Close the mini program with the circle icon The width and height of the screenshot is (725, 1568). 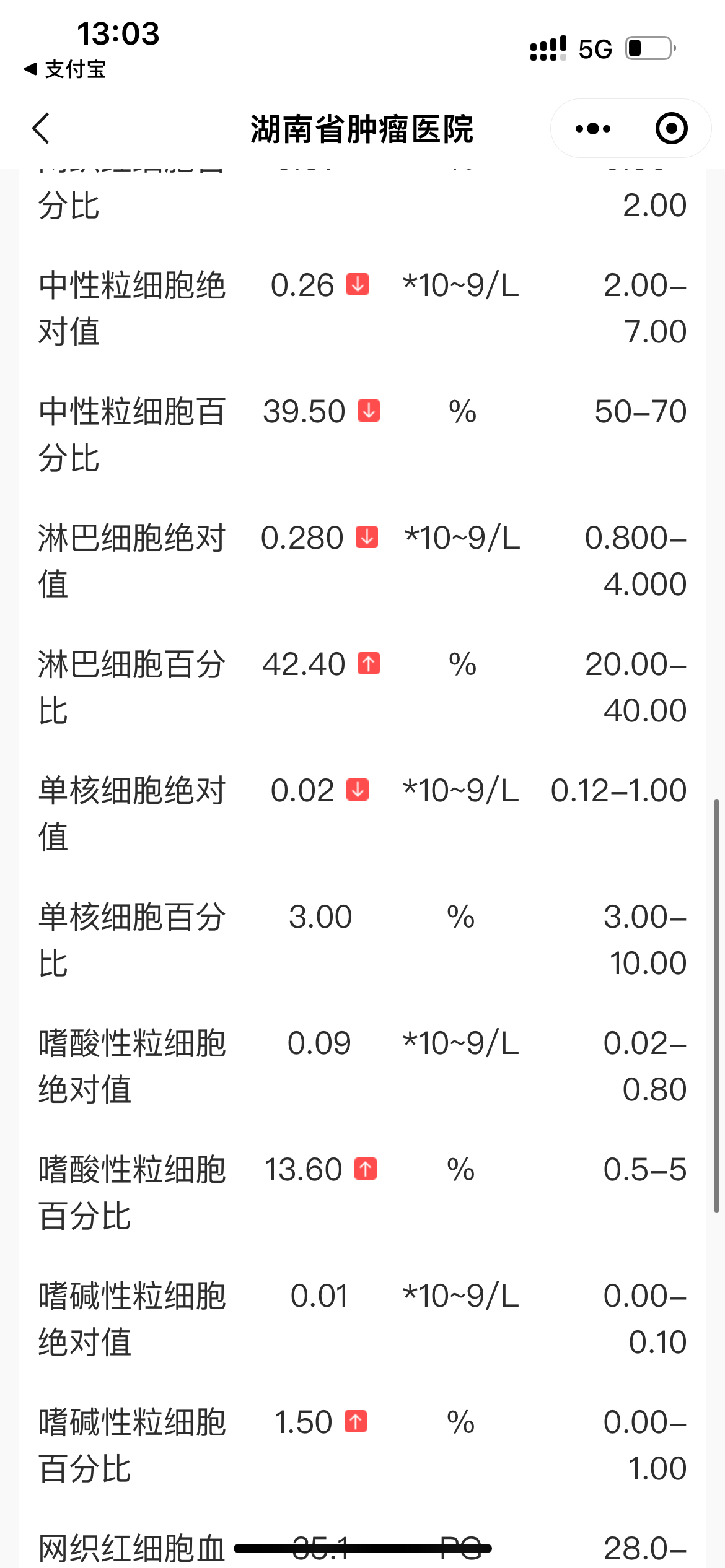pyautogui.click(x=671, y=129)
